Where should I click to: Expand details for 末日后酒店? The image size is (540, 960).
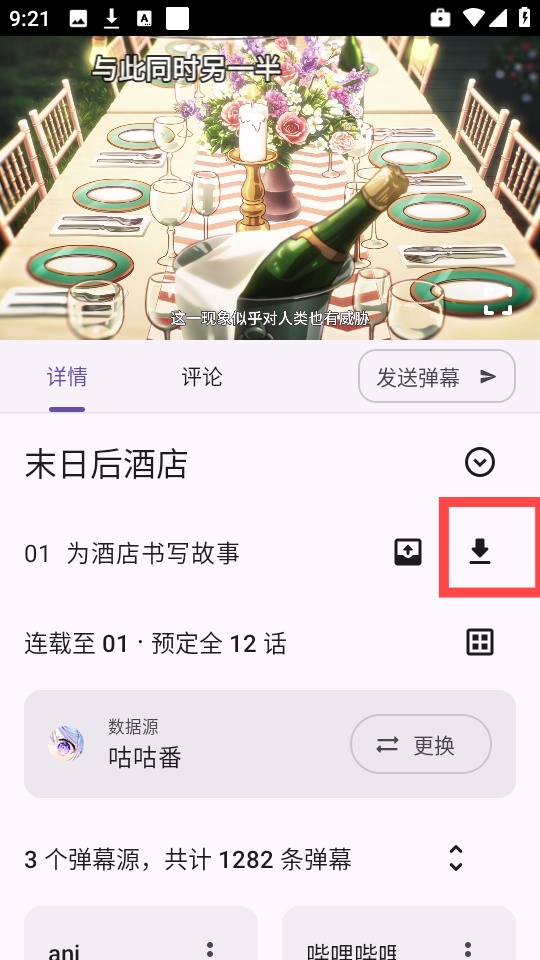[x=479, y=462]
